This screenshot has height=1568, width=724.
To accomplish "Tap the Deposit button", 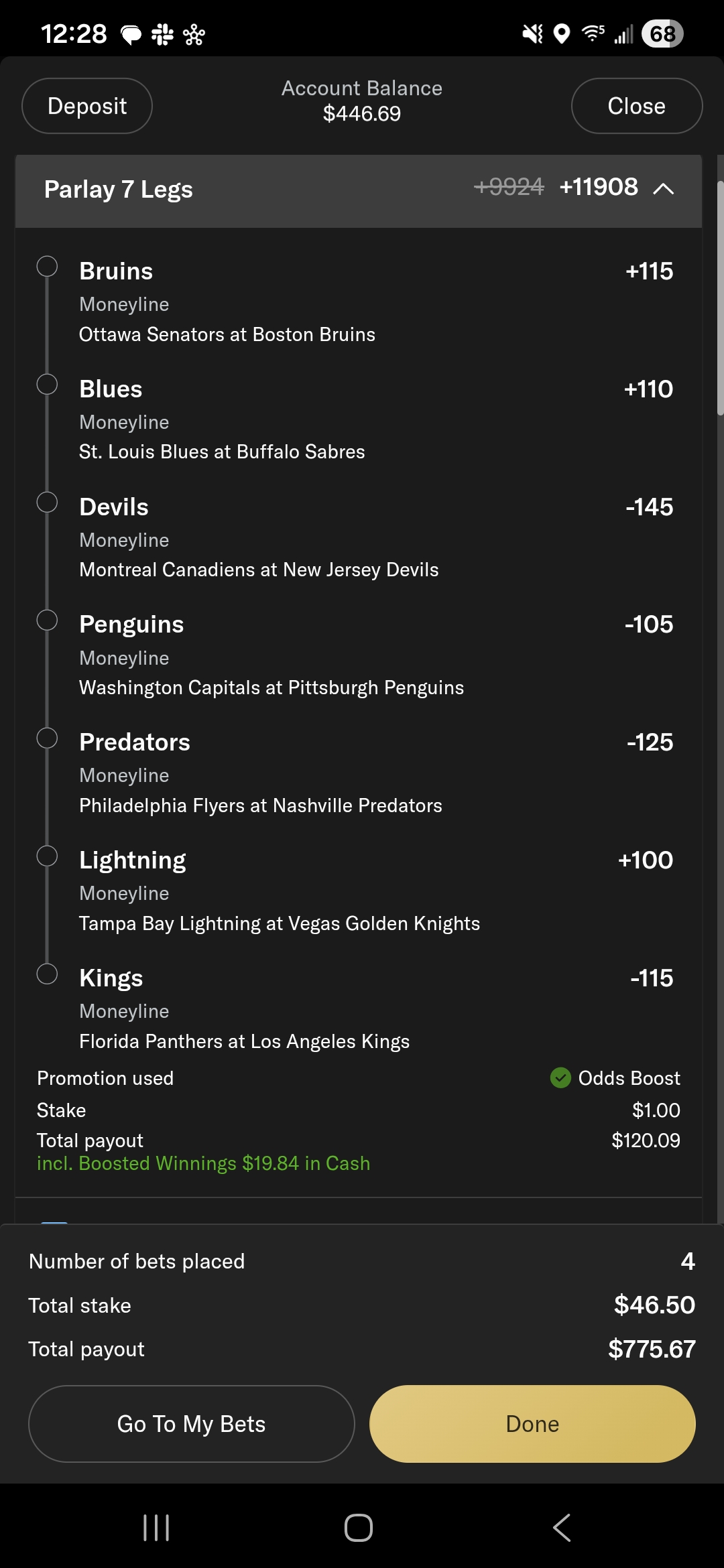I will [87, 106].
